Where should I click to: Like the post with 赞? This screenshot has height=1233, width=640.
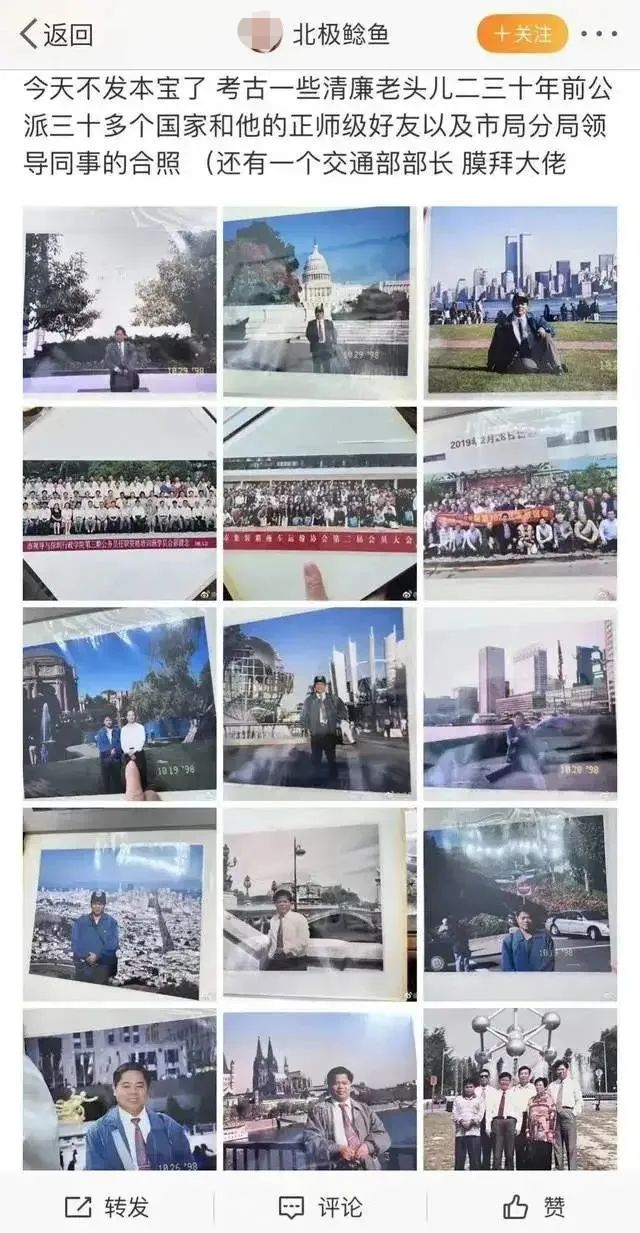[534, 1207]
